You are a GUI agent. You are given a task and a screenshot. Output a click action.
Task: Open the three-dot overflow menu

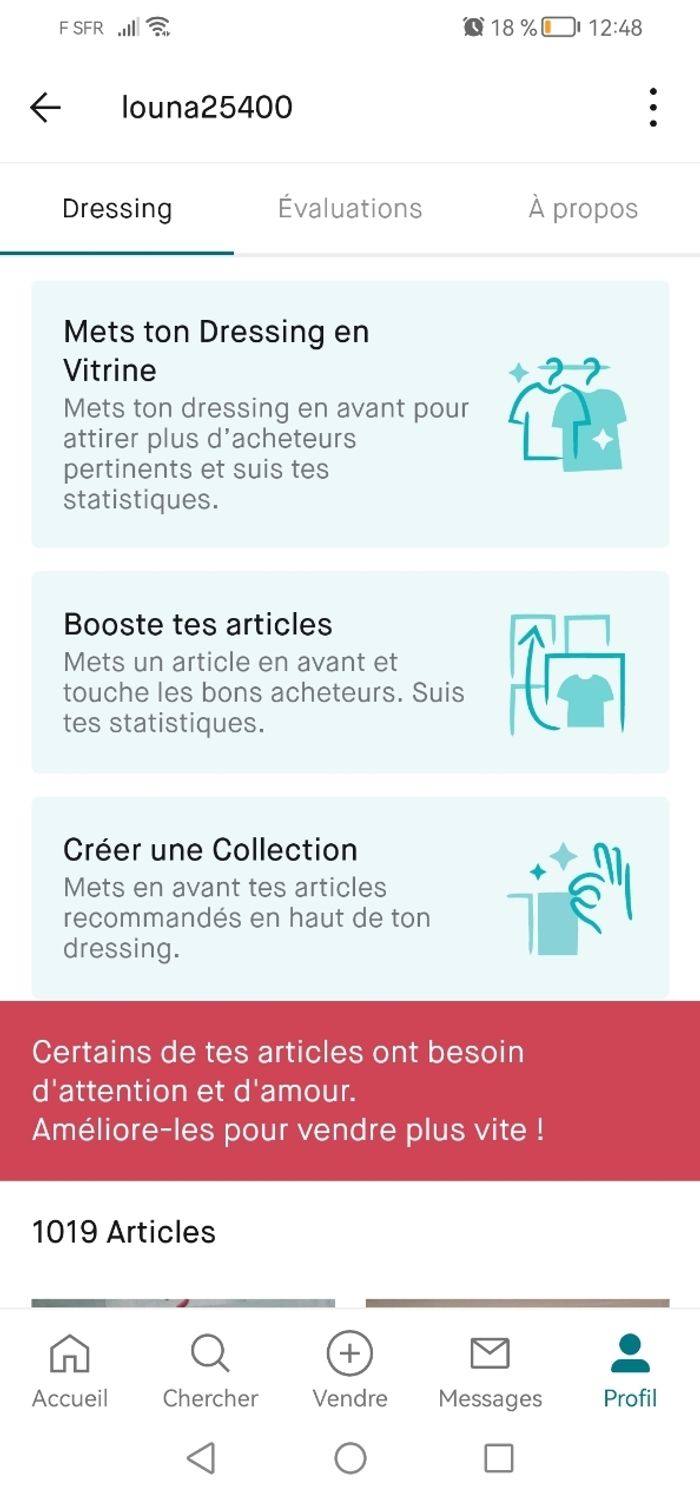click(x=652, y=107)
